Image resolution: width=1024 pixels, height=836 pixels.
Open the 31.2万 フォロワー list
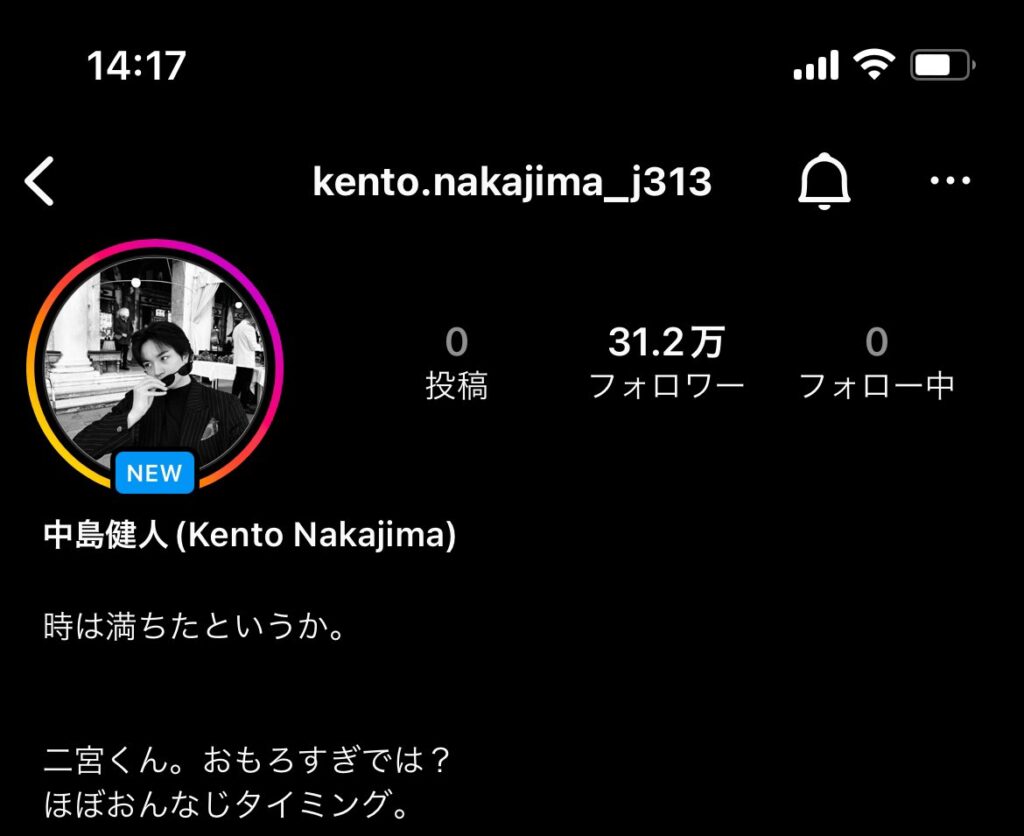click(x=666, y=363)
